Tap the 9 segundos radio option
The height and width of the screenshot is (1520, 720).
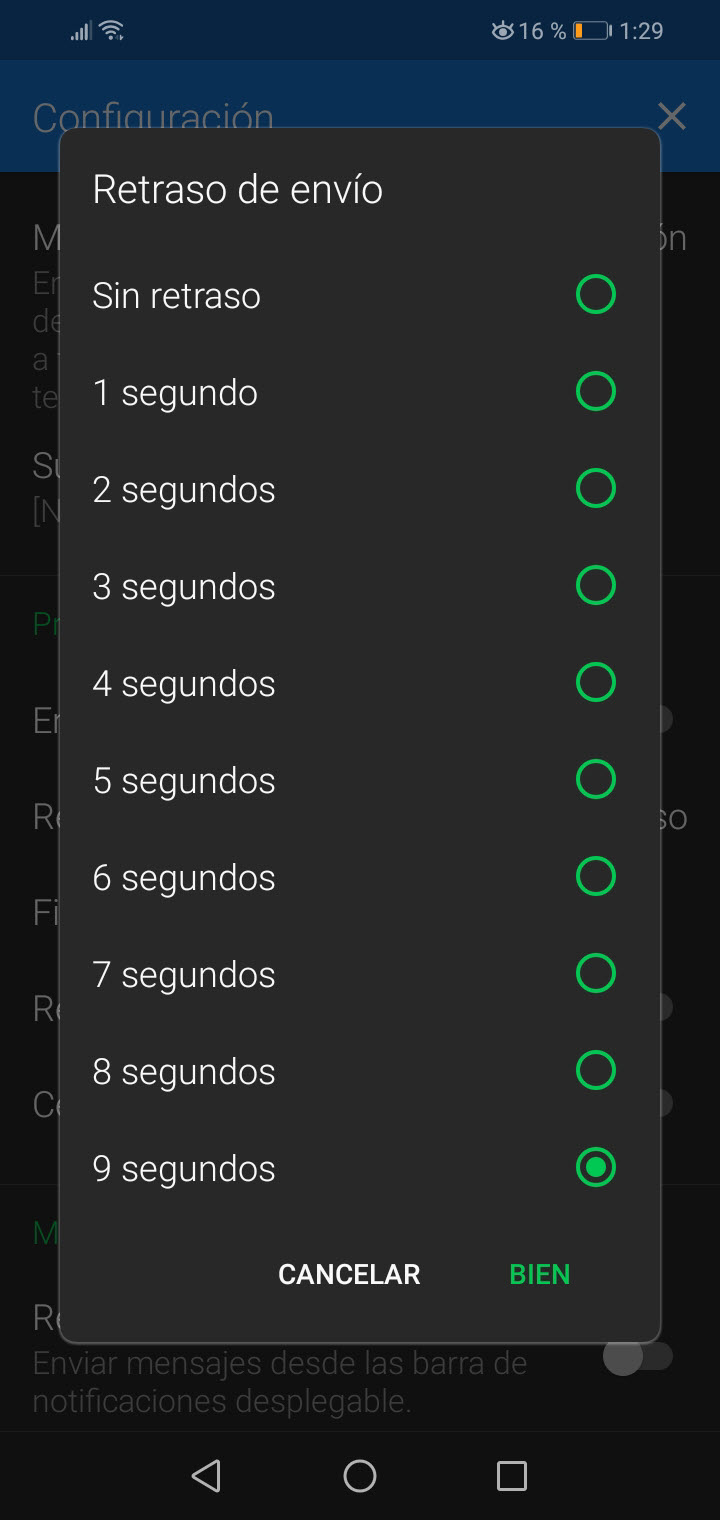[595, 1168]
